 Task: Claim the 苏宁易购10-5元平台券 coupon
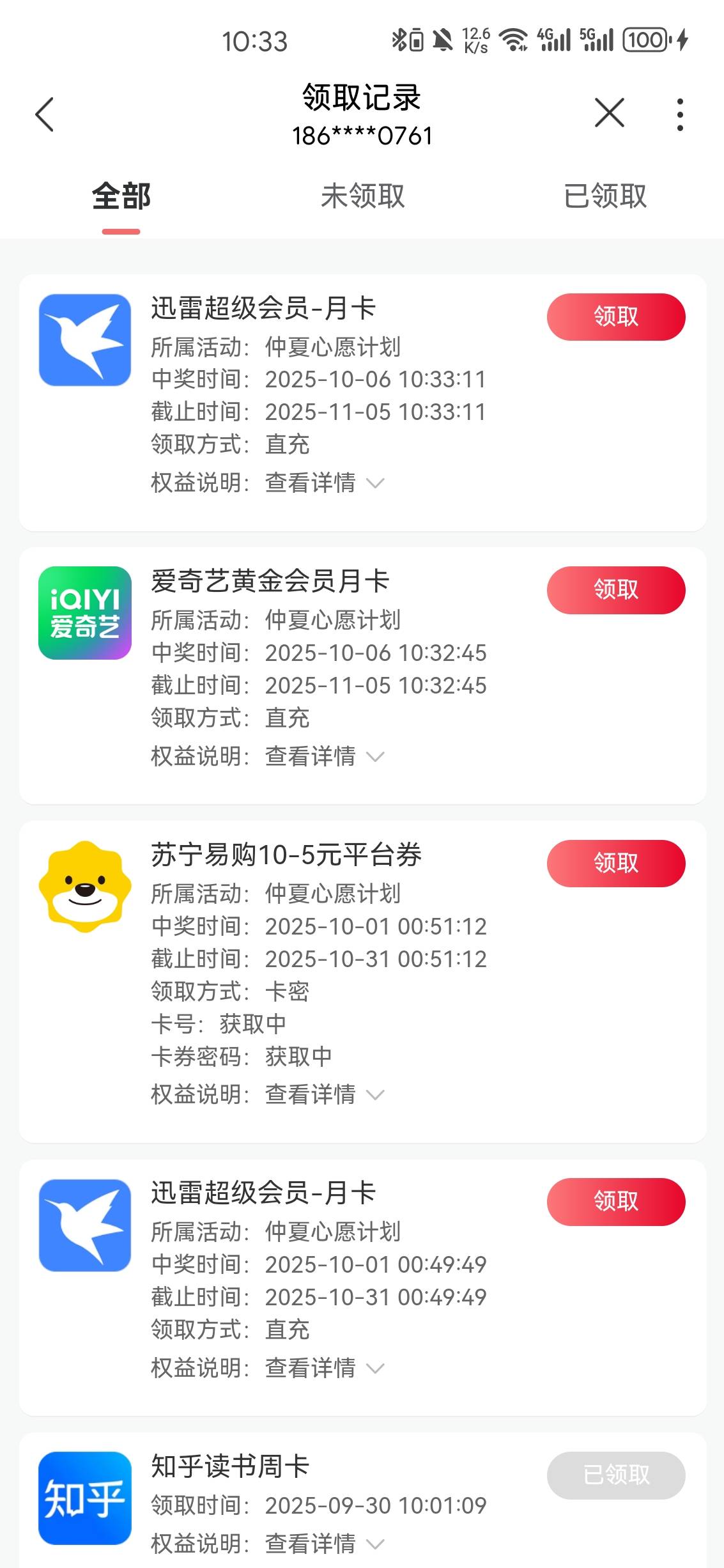coord(616,864)
